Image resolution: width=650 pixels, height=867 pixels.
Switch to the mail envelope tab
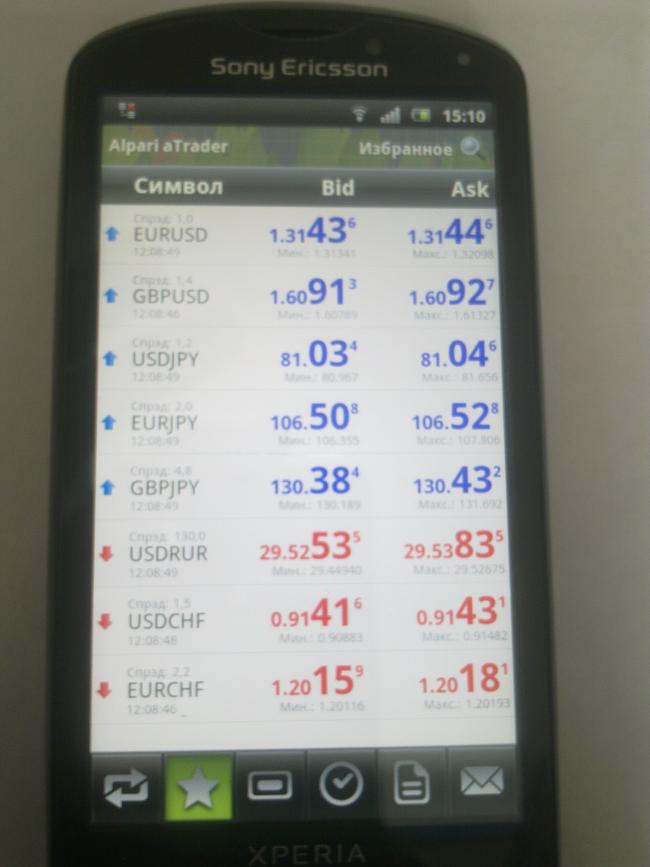tap(481, 787)
